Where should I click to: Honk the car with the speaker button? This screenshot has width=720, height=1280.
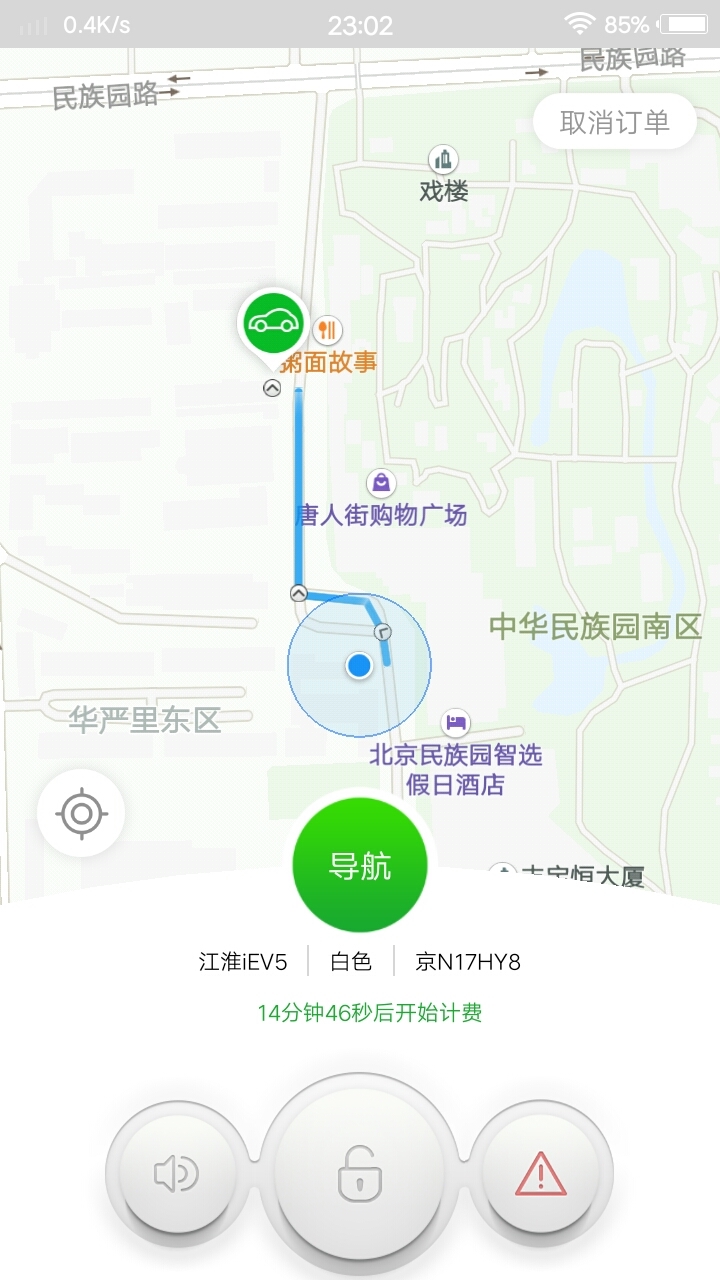(x=177, y=1173)
